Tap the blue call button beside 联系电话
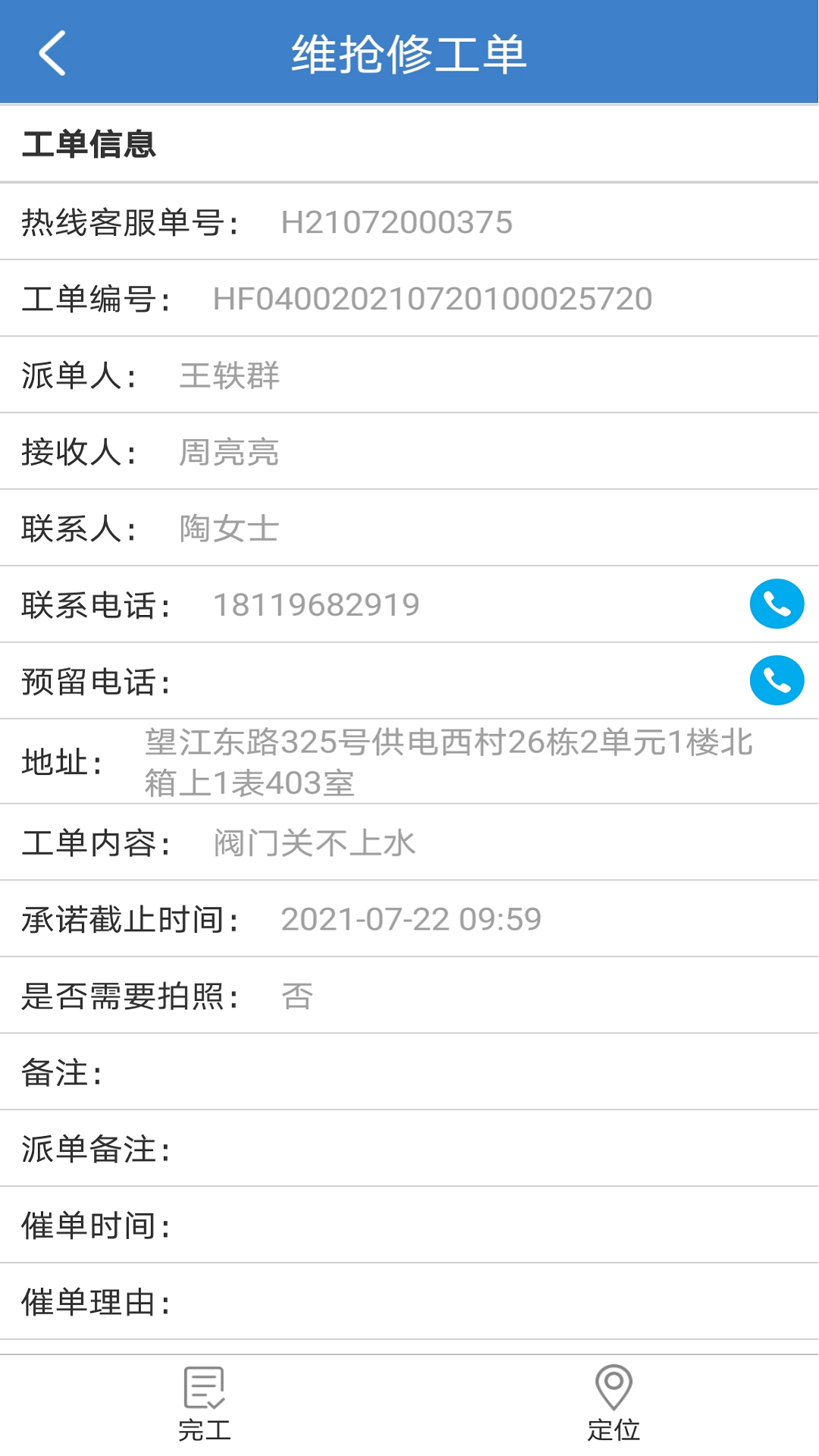 pyautogui.click(x=776, y=604)
